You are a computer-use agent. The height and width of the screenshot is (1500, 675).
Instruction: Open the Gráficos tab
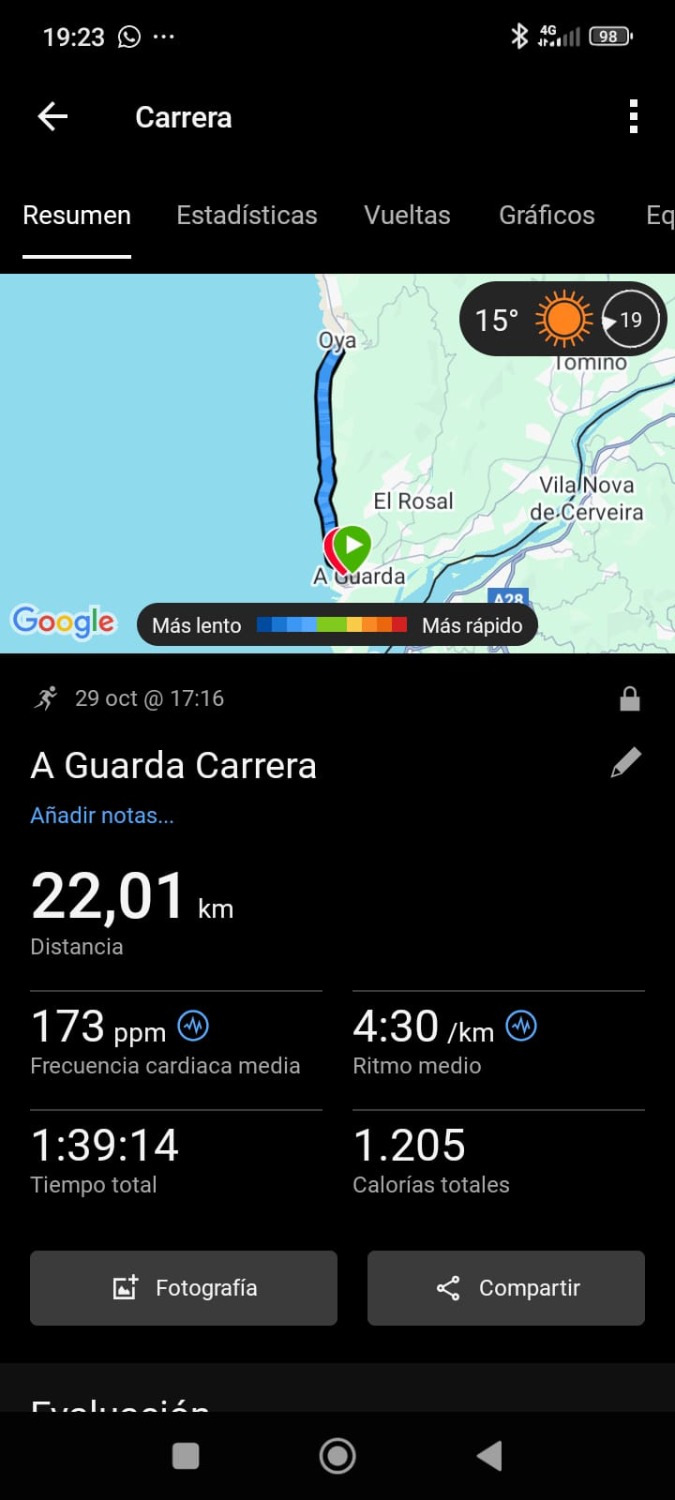point(546,215)
